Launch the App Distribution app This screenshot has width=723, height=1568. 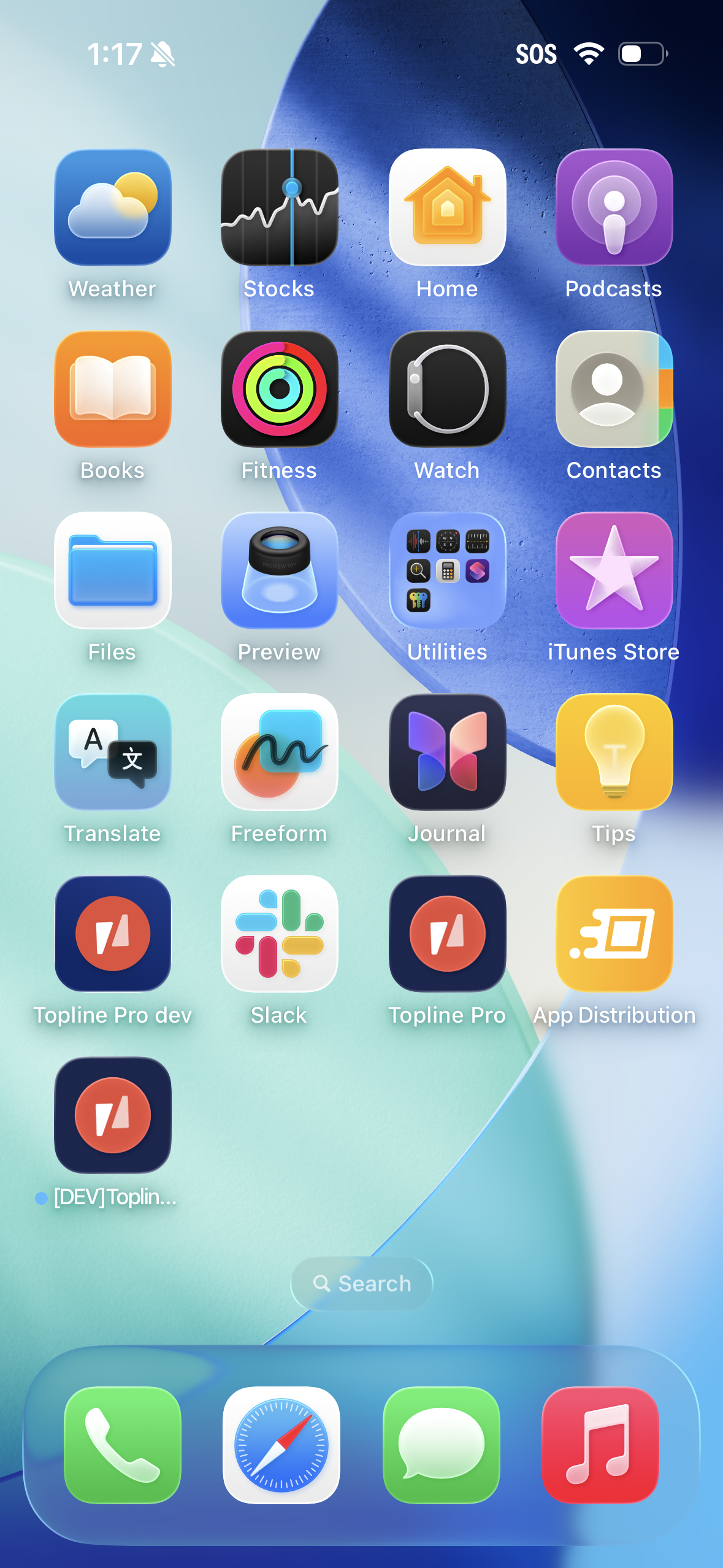pos(614,934)
